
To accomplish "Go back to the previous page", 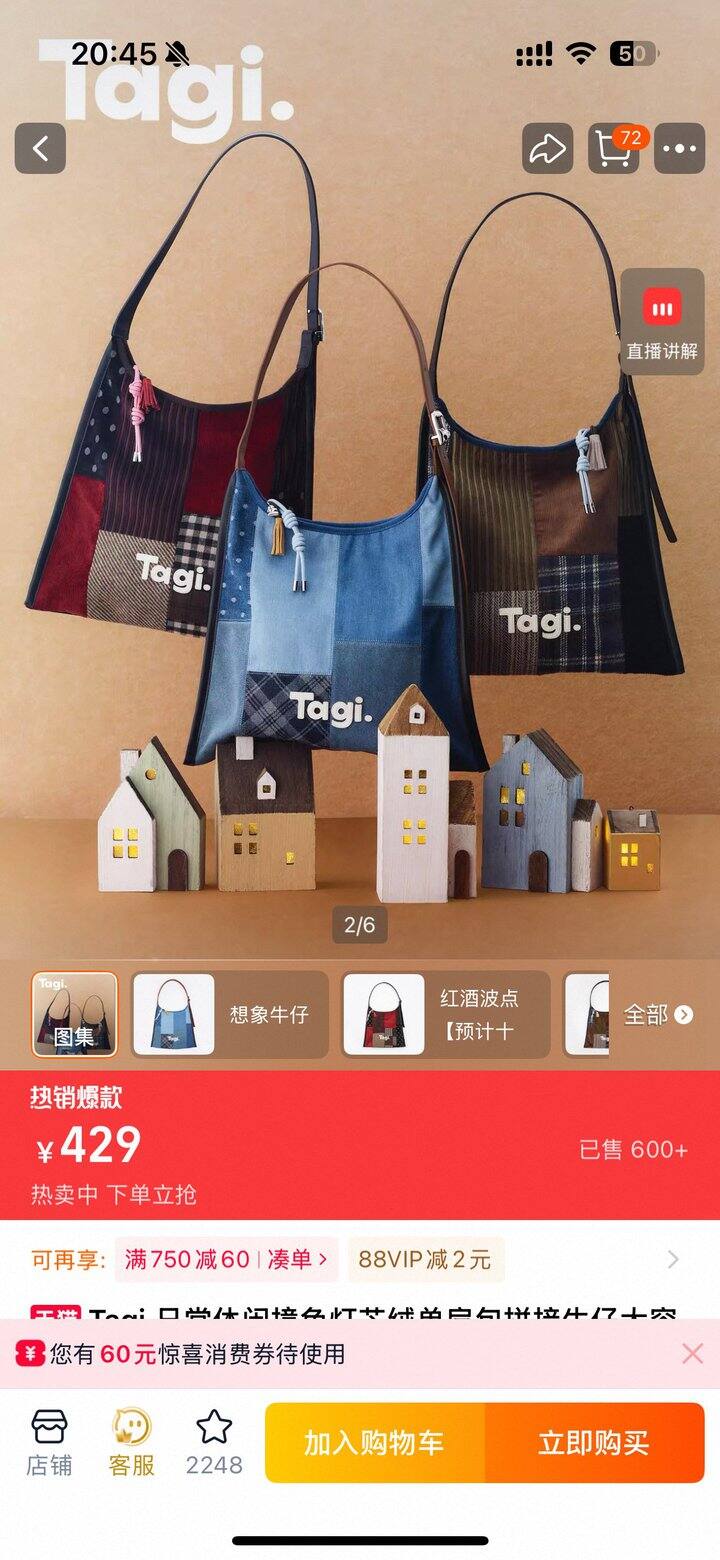I will click(x=40, y=149).
